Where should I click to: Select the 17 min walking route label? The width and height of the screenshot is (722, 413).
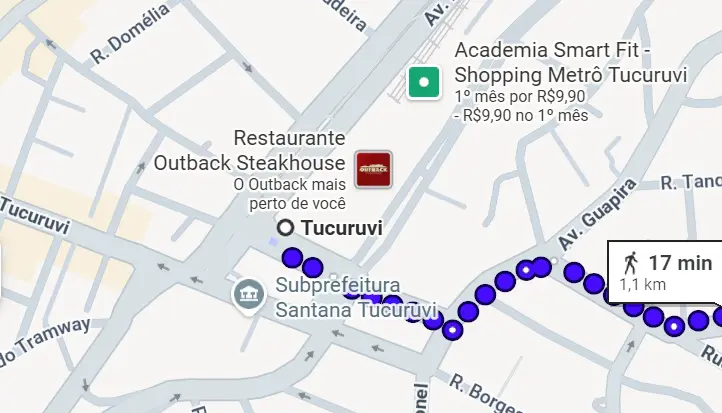(666, 271)
